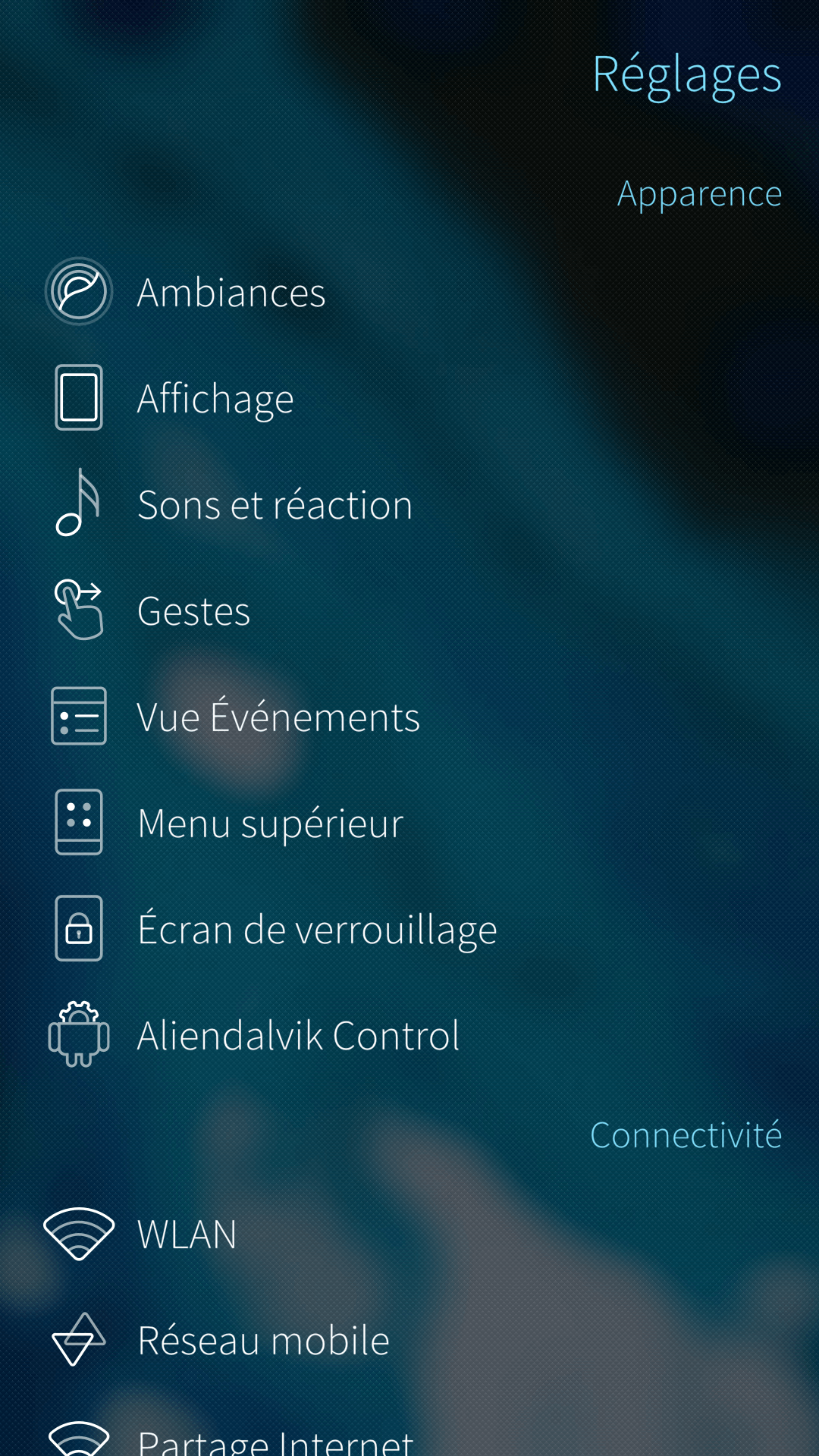Image resolution: width=819 pixels, height=1456 pixels.
Task: Launch Aliendalvik Control
Action: 409,1035
